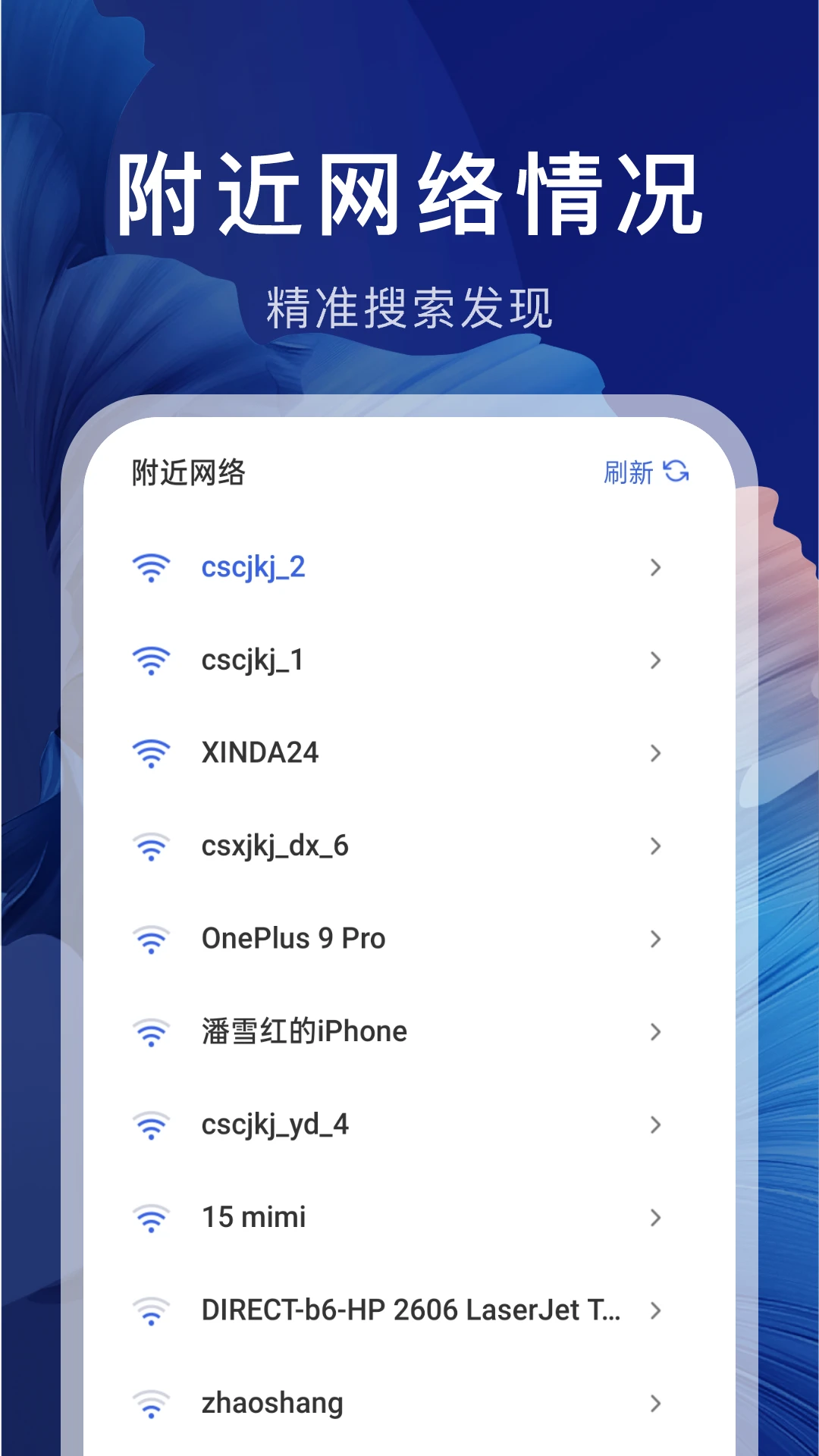Select the WiFi signal icon for 15 mimi
This screenshot has width=819, height=1456.
[152, 1219]
